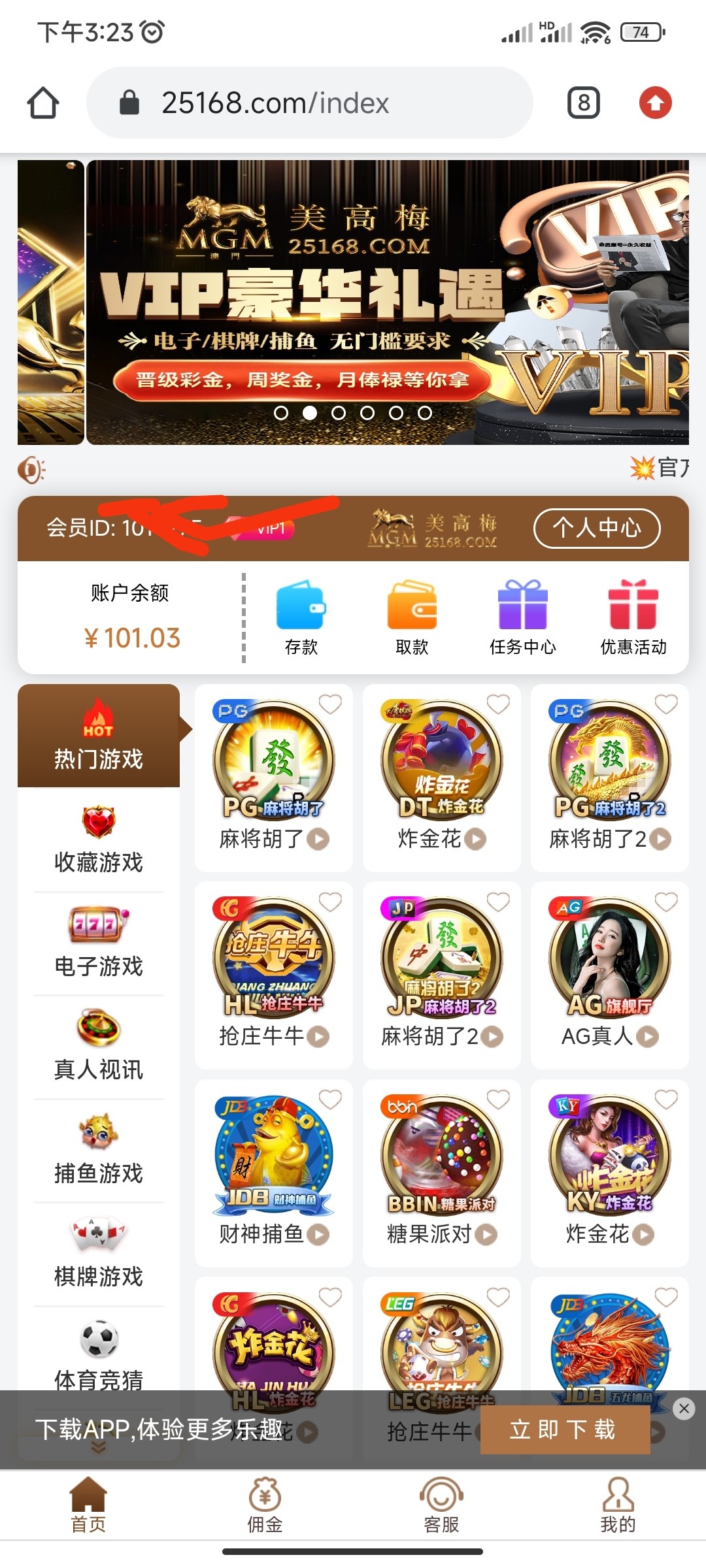Image resolution: width=706 pixels, height=1568 pixels.
Task: Open the browser tab switcher
Action: tap(583, 103)
